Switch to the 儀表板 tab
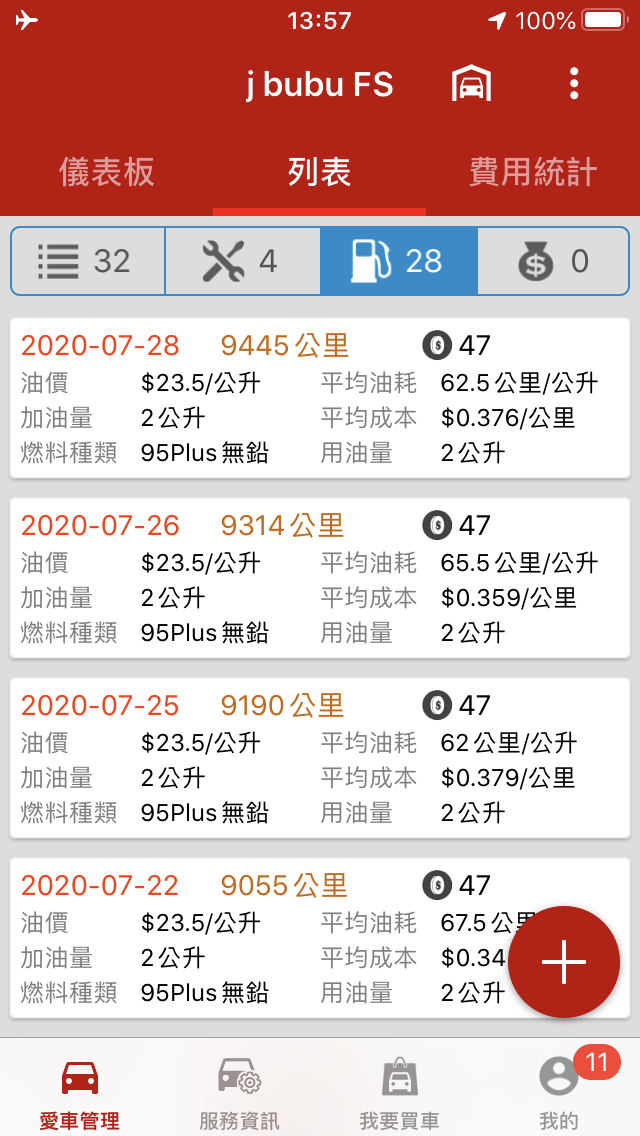 pyautogui.click(x=107, y=173)
